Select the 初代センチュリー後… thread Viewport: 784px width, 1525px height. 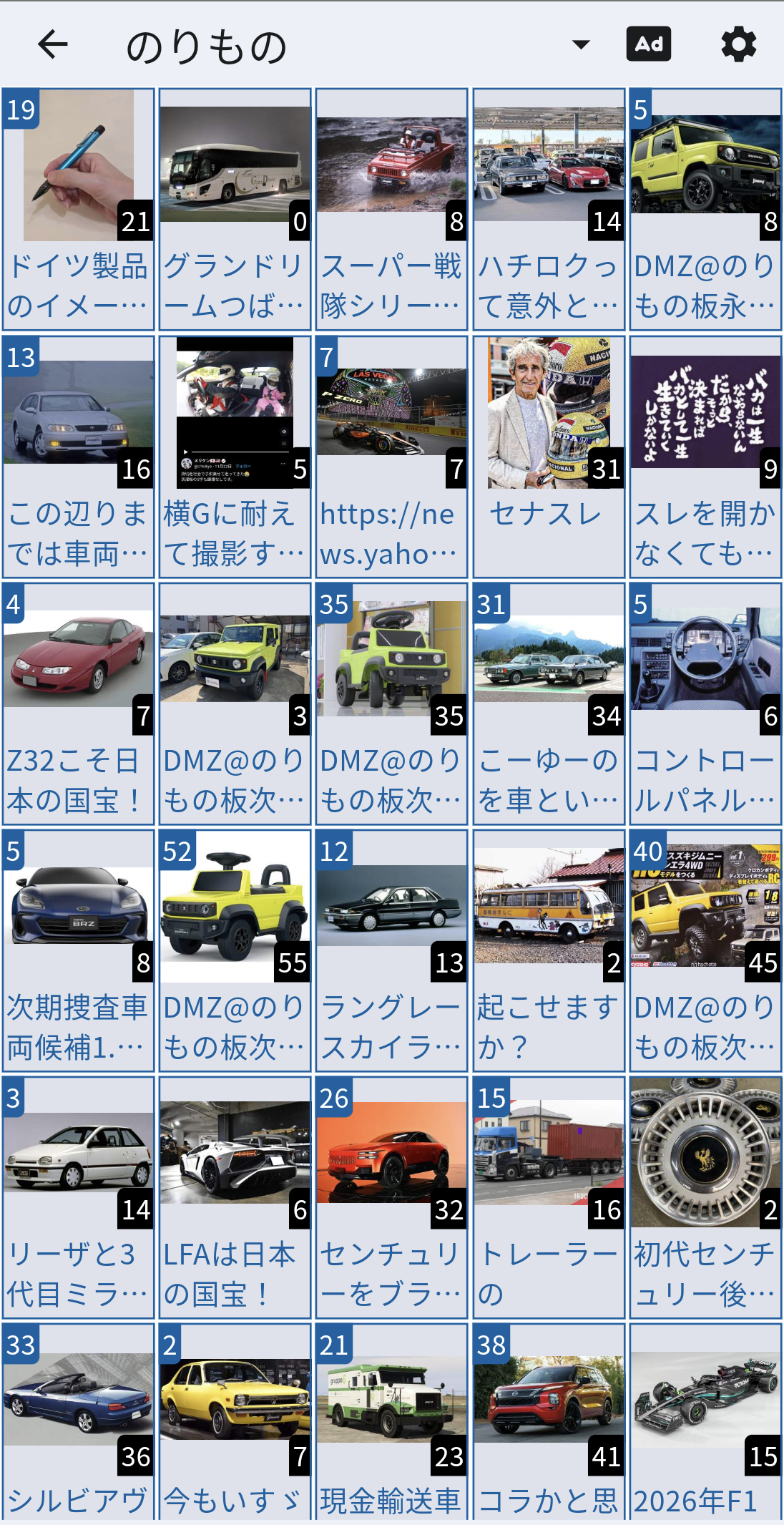tap(705, 1197)
